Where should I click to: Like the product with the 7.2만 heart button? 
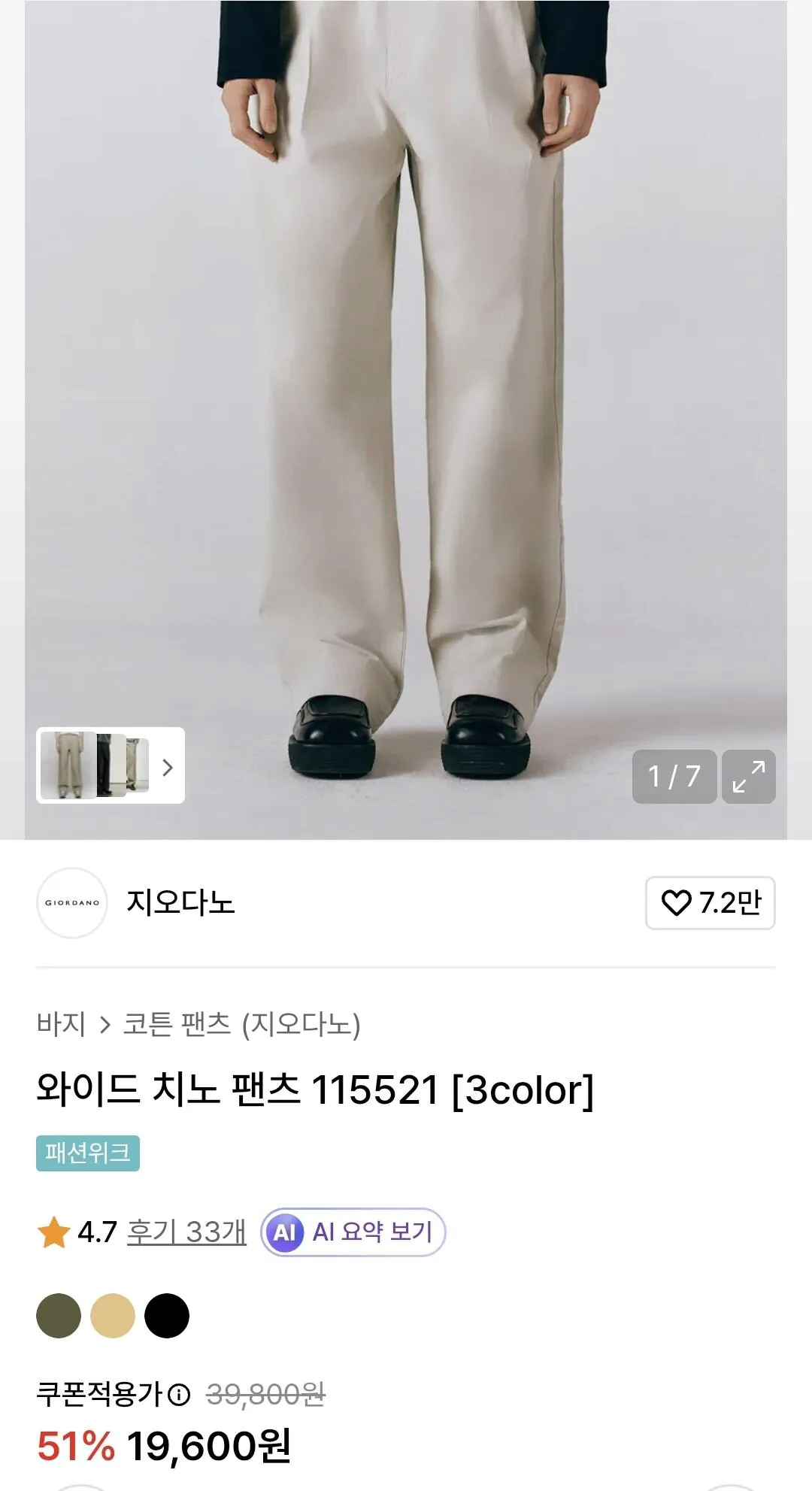pos(710,902)
